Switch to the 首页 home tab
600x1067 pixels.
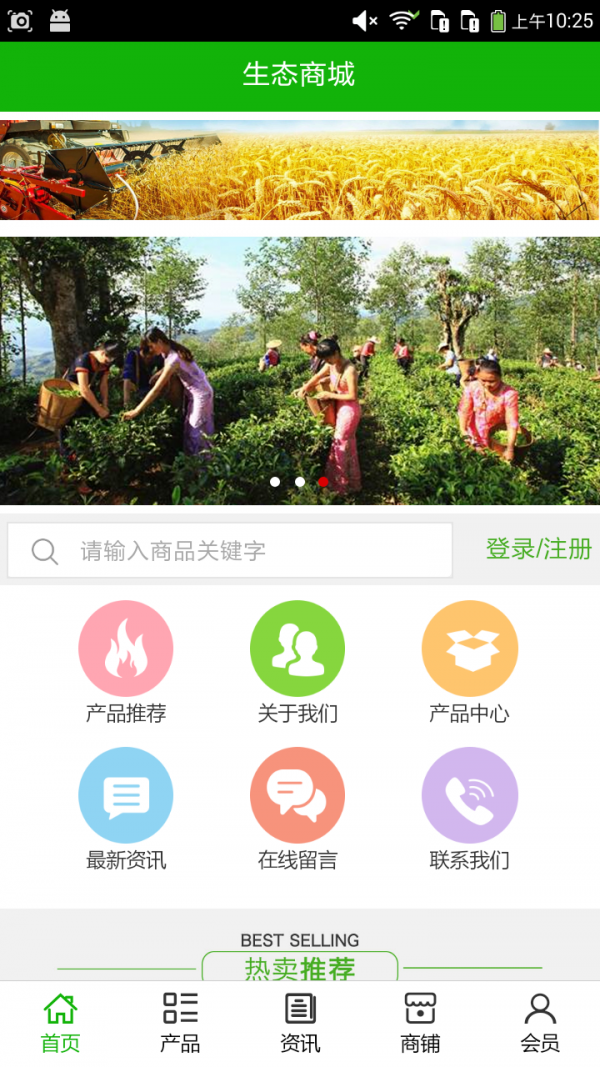coord(60,1022)
